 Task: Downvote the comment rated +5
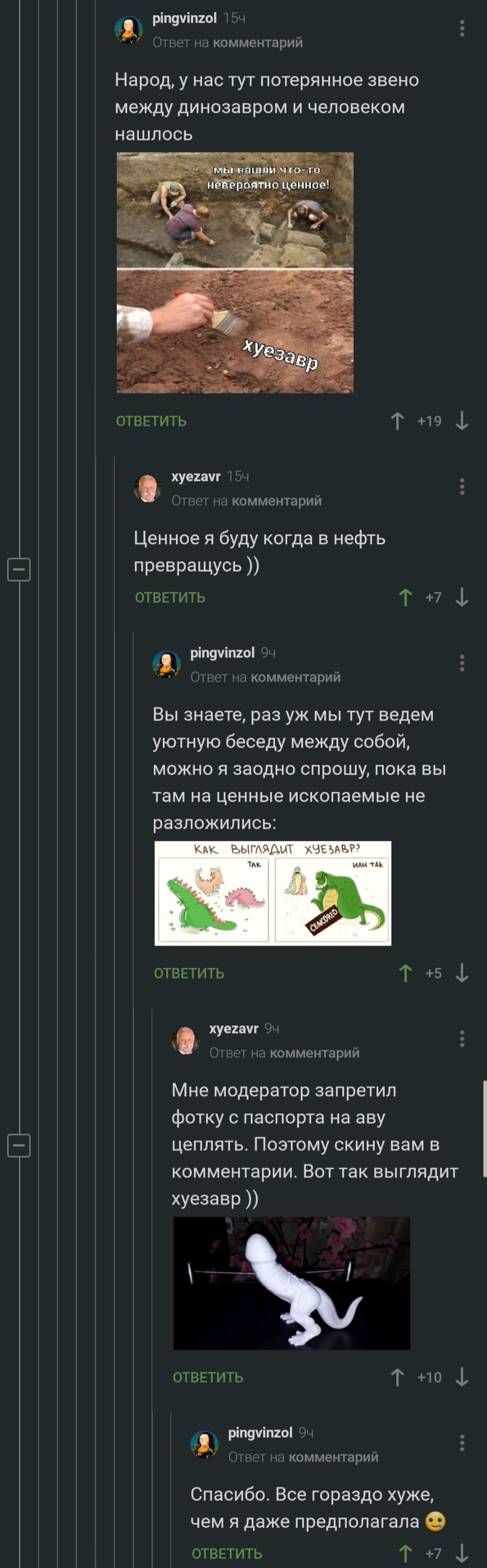point(462,973)
